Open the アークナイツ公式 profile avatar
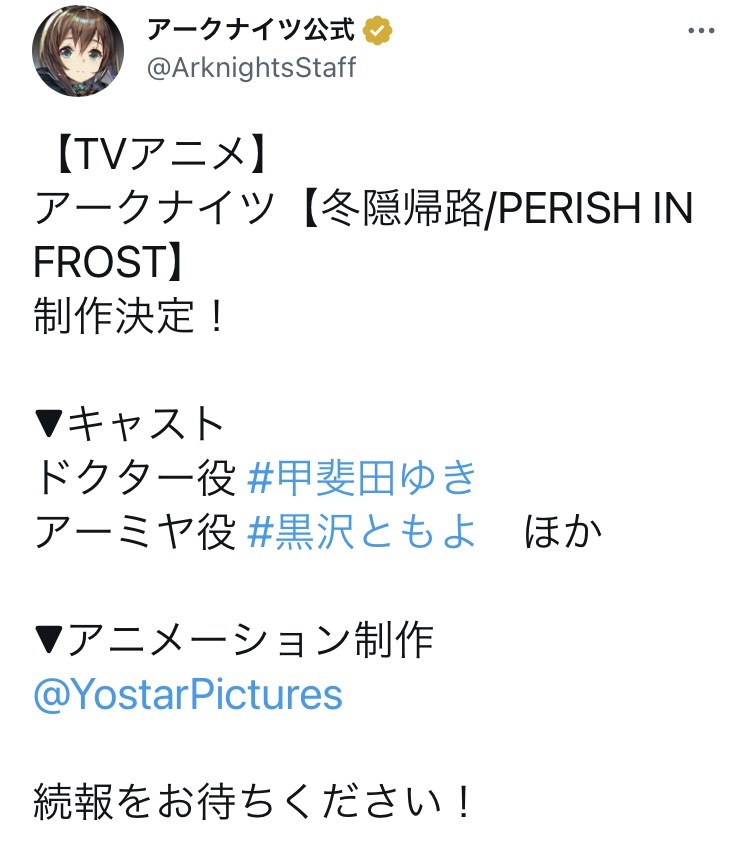 coord(78,51)
